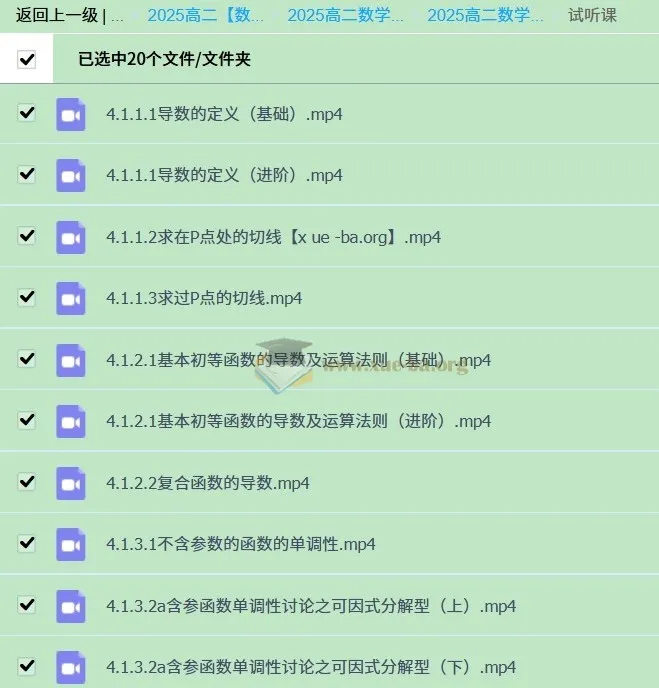Open 4.1.2.1基本初等函数的导数及运算法则（基础）.mp4
Image resolution: width=659 pixels, height=688 pixels.
click(x=298, y=360)
